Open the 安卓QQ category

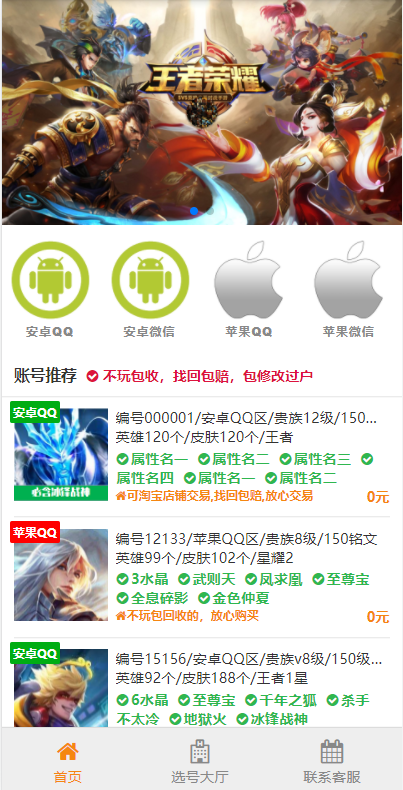point(50,289)
